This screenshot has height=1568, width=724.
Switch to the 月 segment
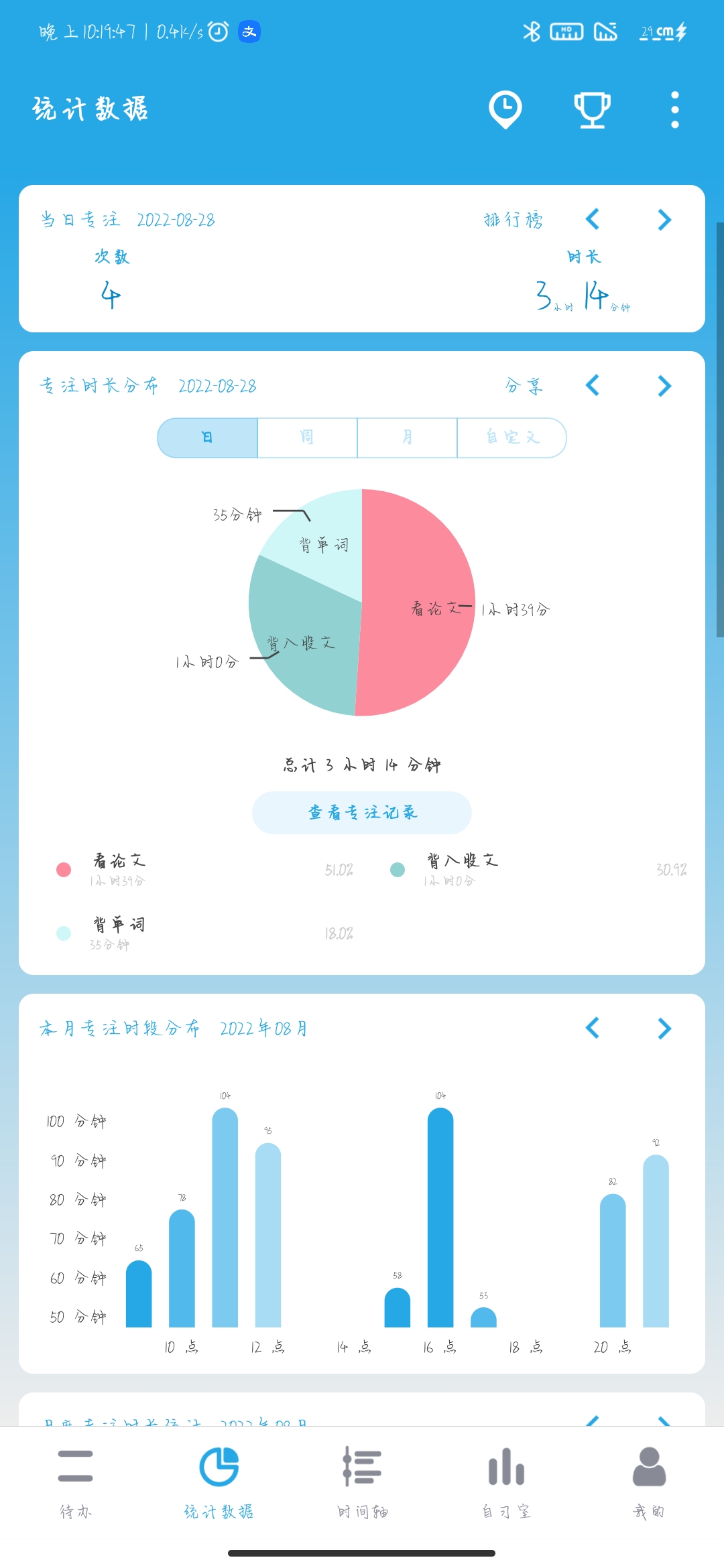[x=407, y=438]
